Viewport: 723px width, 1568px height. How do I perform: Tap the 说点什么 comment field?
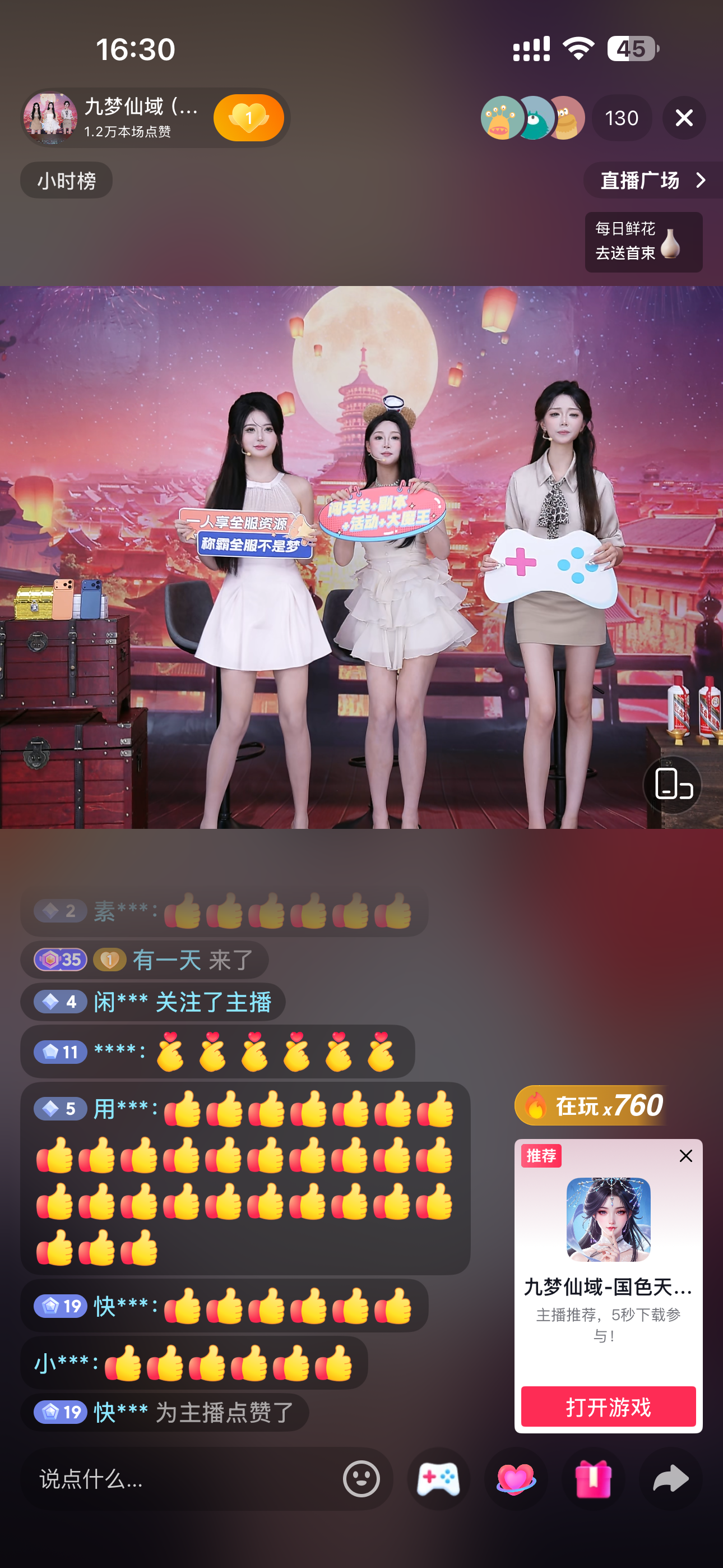click(177, 1478)
